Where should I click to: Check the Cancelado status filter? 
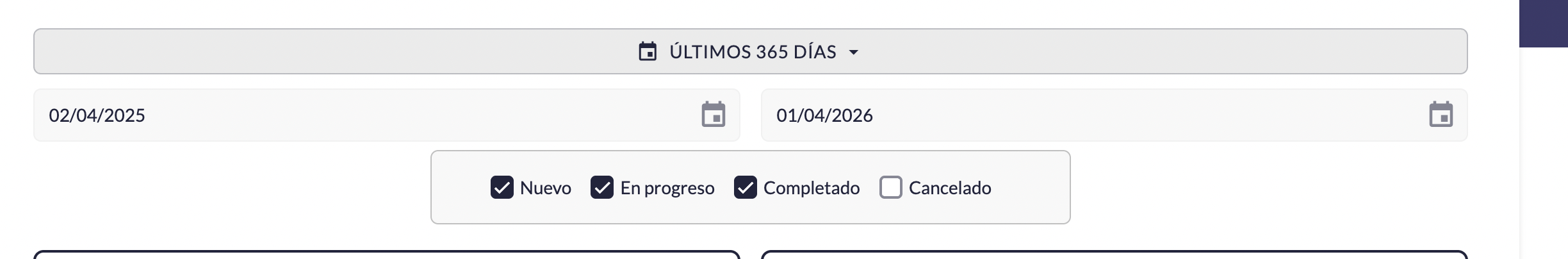(891, 188)
